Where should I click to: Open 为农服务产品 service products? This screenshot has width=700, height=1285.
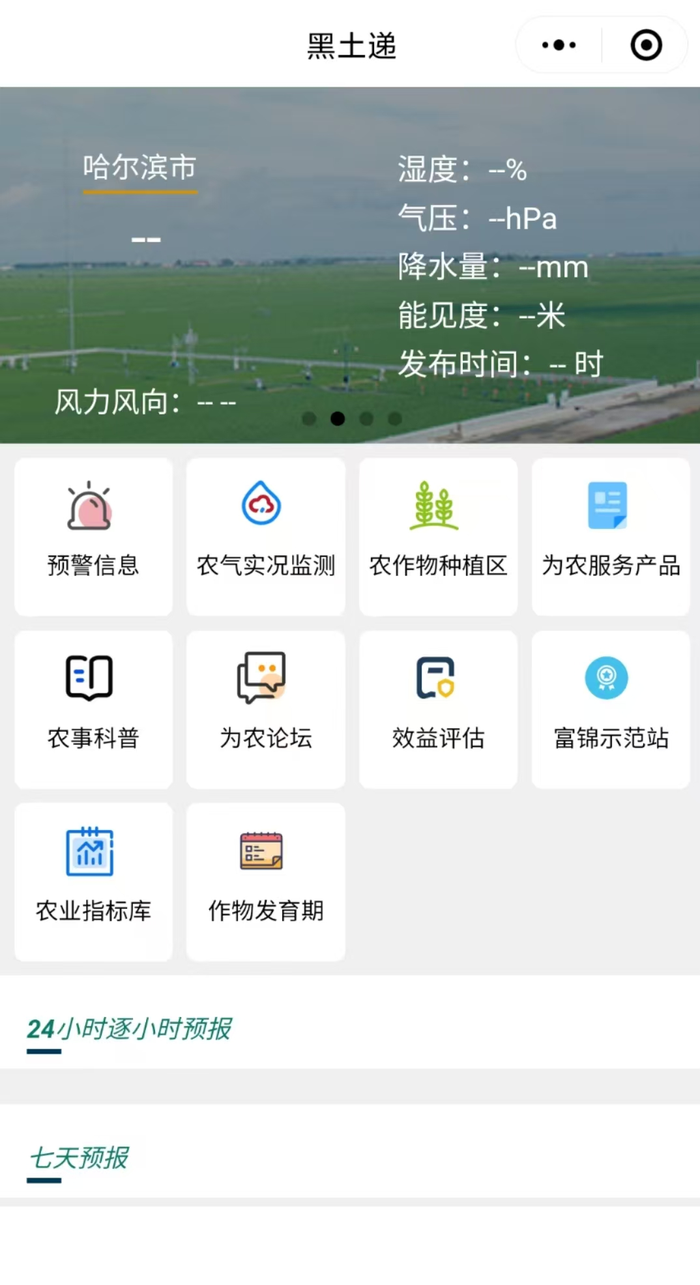[610, 536]
